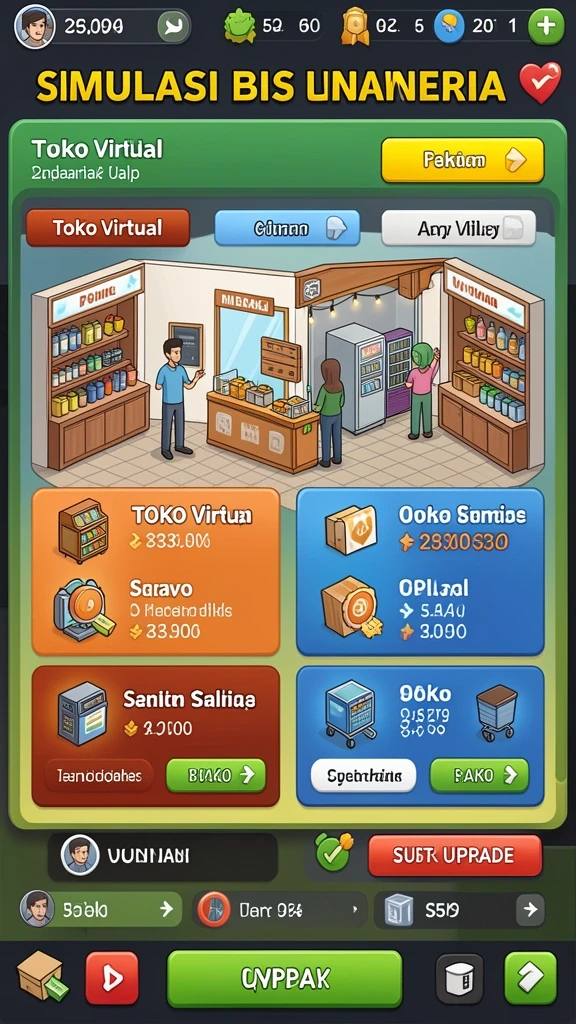Switch to the Amy Viliey tab

[458, 229]
